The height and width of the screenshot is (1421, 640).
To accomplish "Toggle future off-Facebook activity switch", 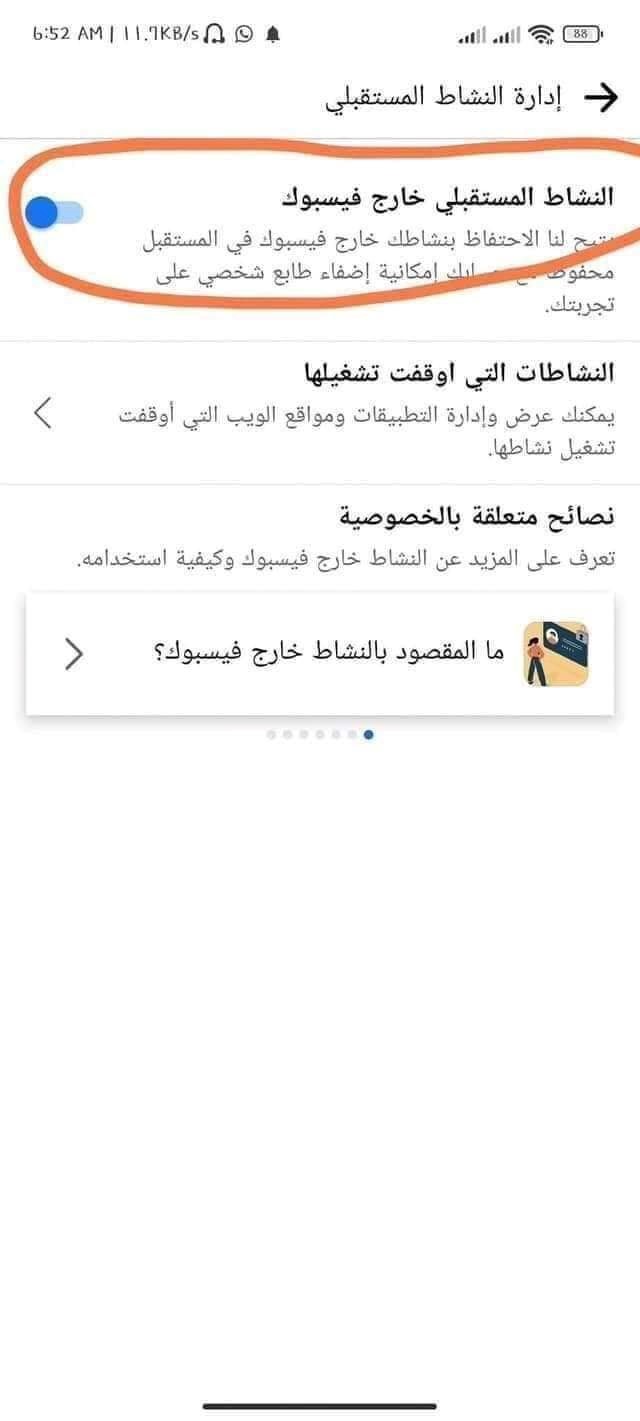I will coord(54,213).
